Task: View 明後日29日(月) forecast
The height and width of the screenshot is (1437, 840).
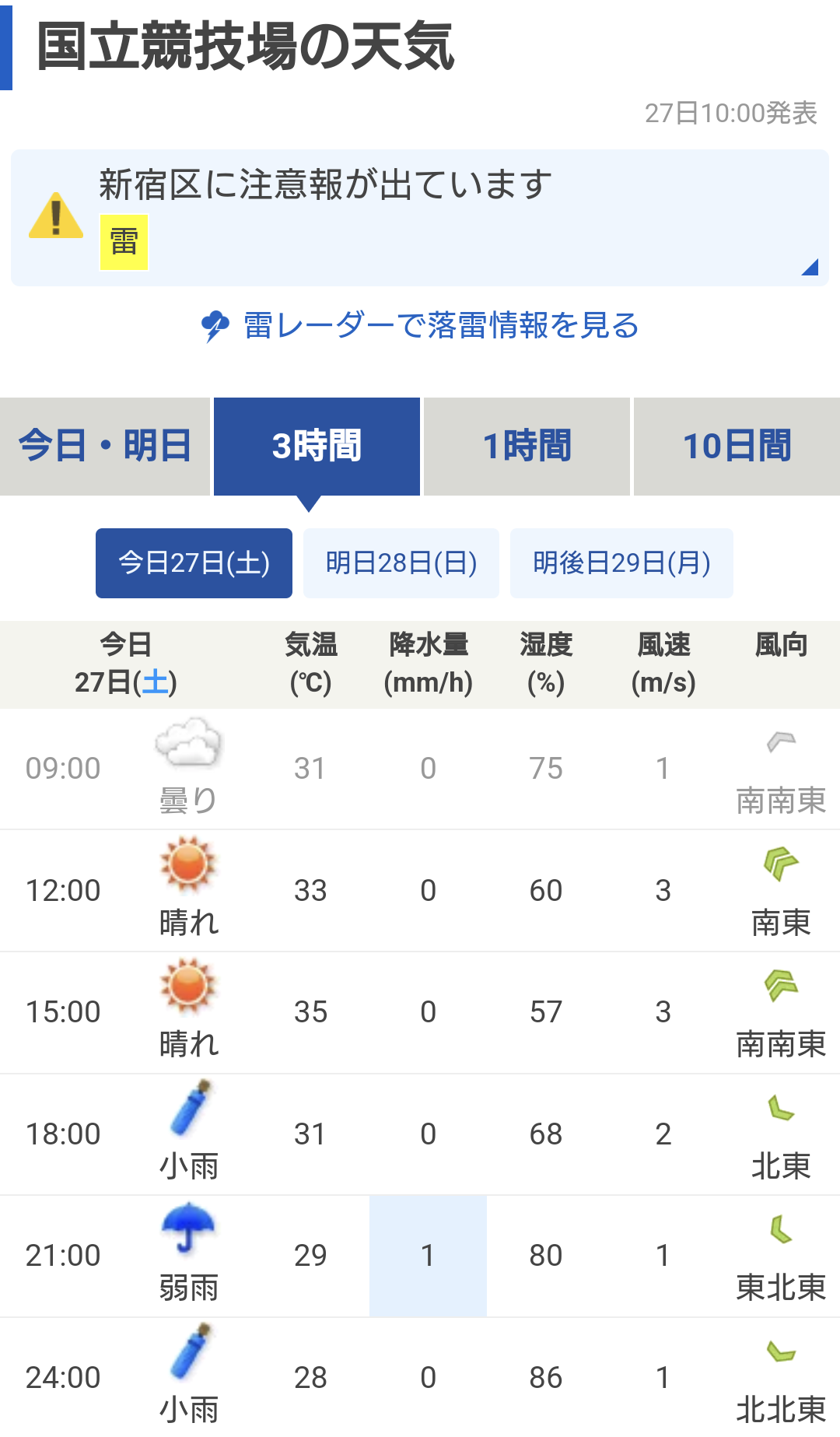Action: click(x=621, y=563)
